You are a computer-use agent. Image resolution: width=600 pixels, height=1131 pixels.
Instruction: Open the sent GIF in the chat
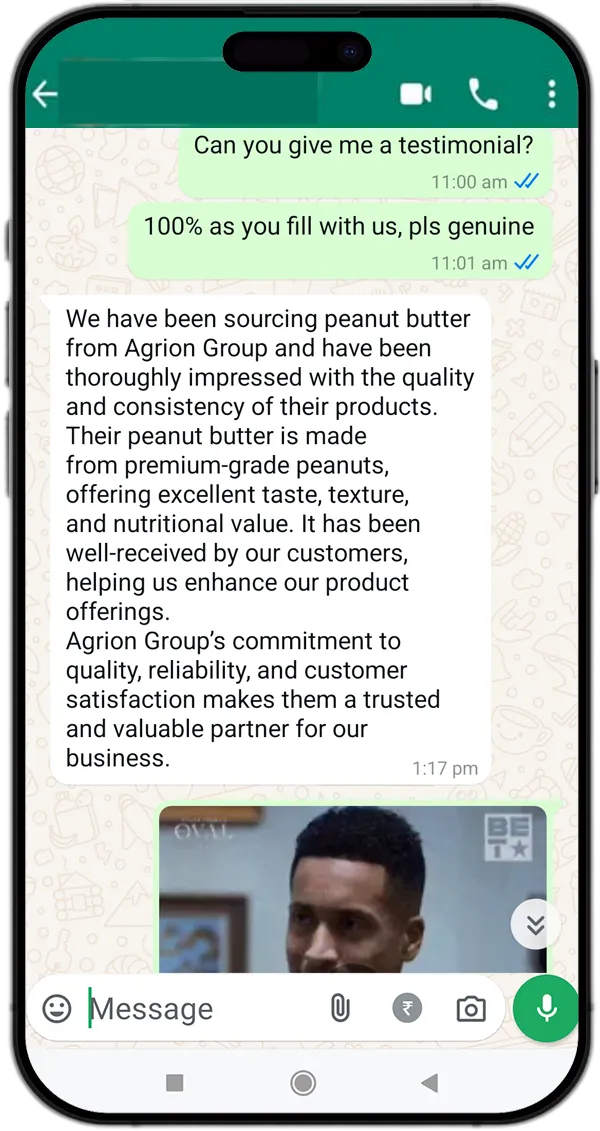[352, 890]
